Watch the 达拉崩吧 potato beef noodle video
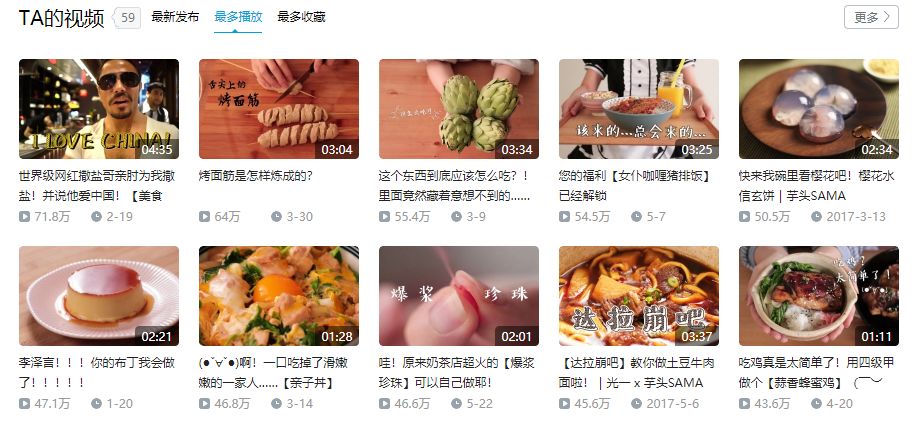Viewport: 912px width, 423px height. coord(639,296)
